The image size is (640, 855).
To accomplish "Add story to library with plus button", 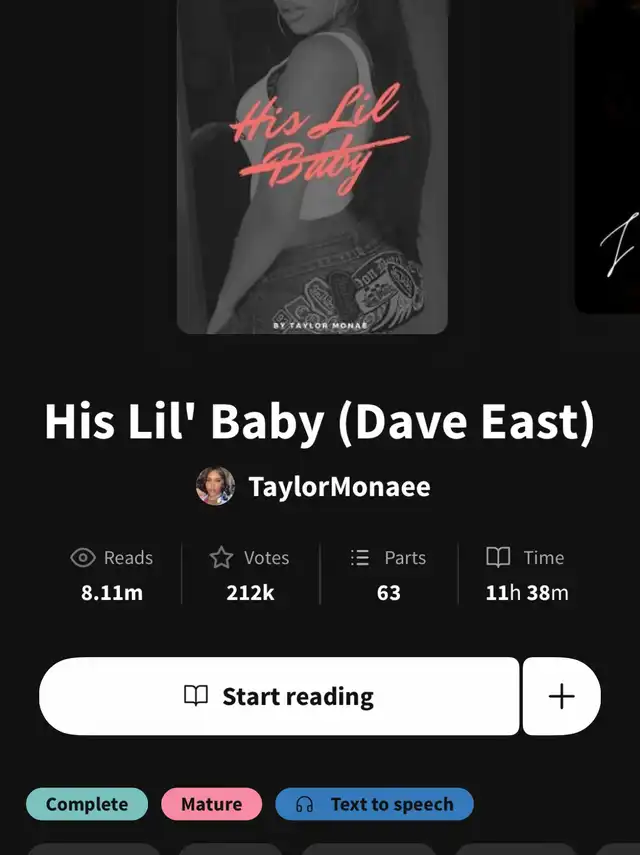I will pos(562,696).
